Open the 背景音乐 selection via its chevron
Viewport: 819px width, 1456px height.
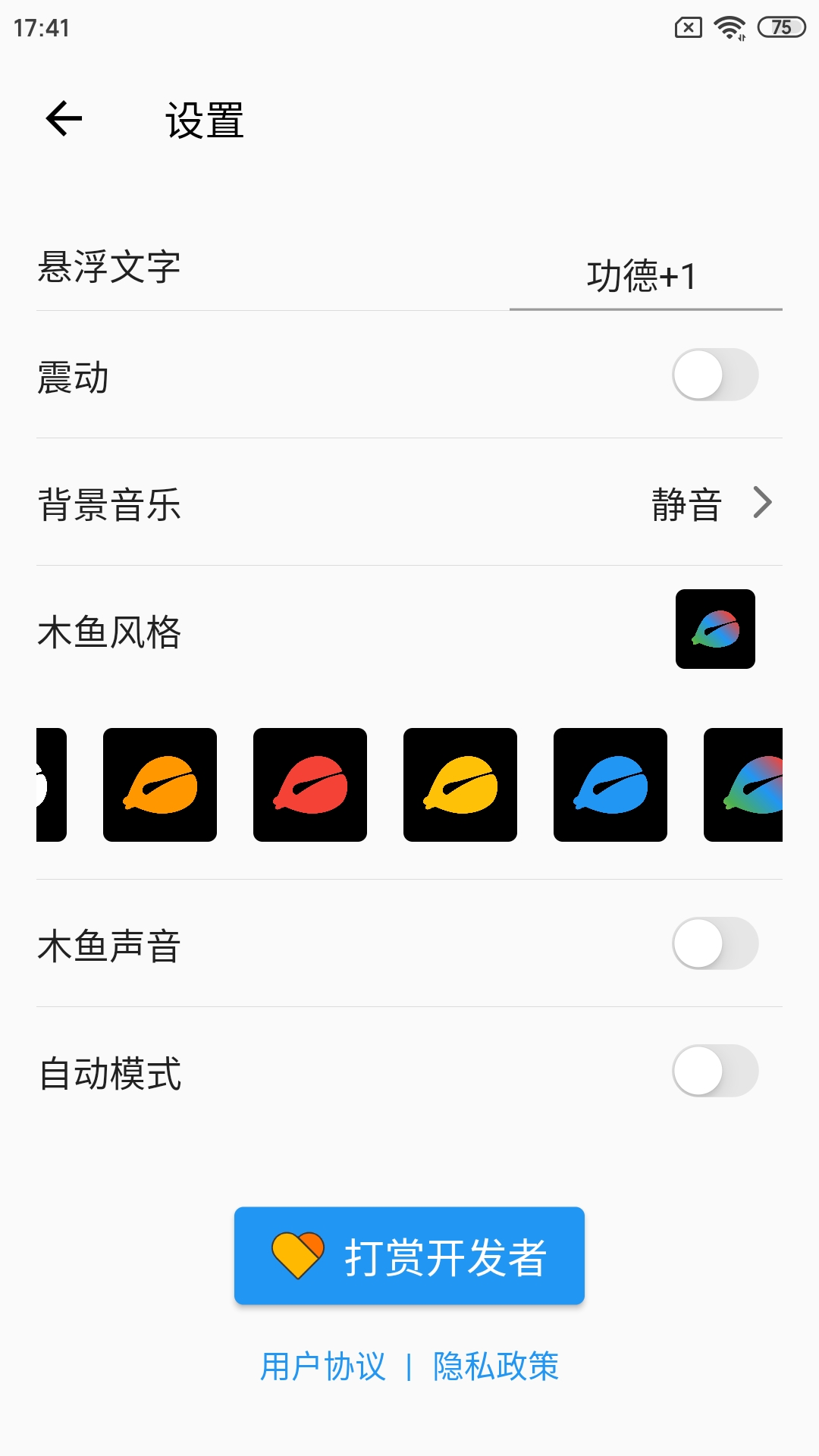pos(766,502)
